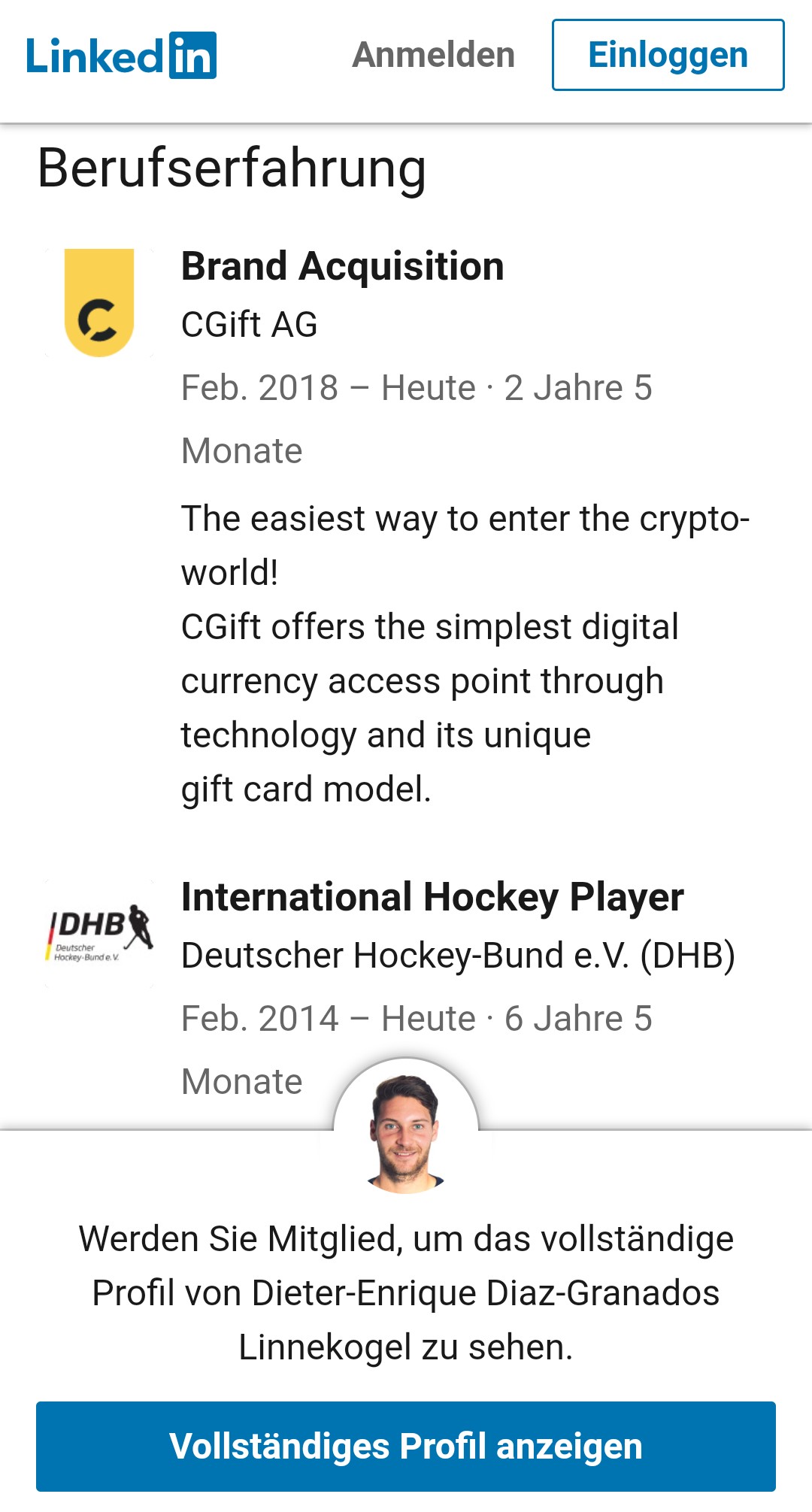The height and width of the screenshot is (1512, 812).
Task: Select the Berufserfahrung section heading
Action: 233,169
